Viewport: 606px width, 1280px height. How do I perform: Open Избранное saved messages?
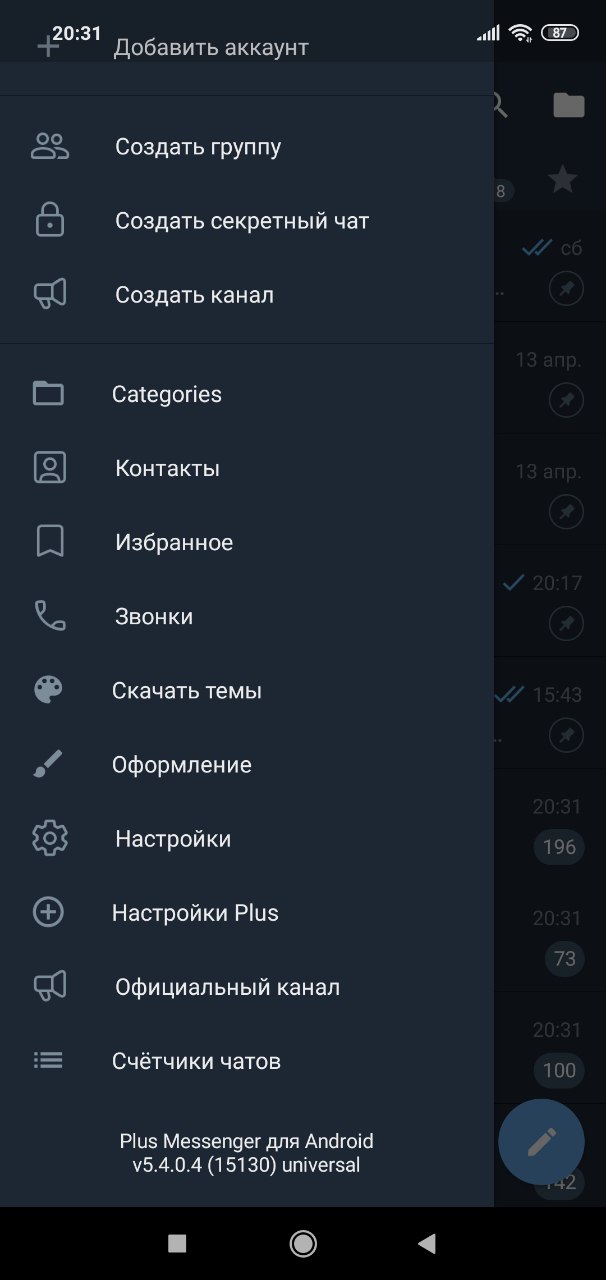[174, 542]
